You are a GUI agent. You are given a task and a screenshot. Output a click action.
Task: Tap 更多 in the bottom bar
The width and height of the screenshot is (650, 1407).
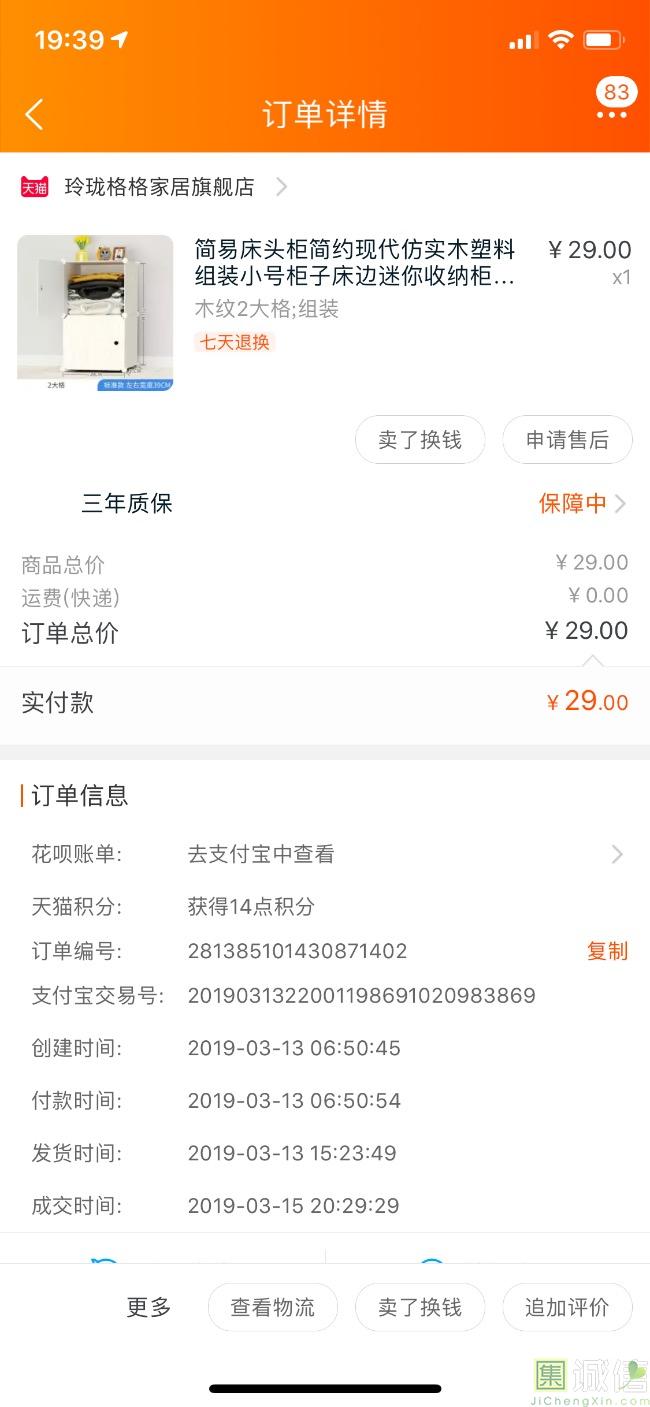pos(149,1307)
